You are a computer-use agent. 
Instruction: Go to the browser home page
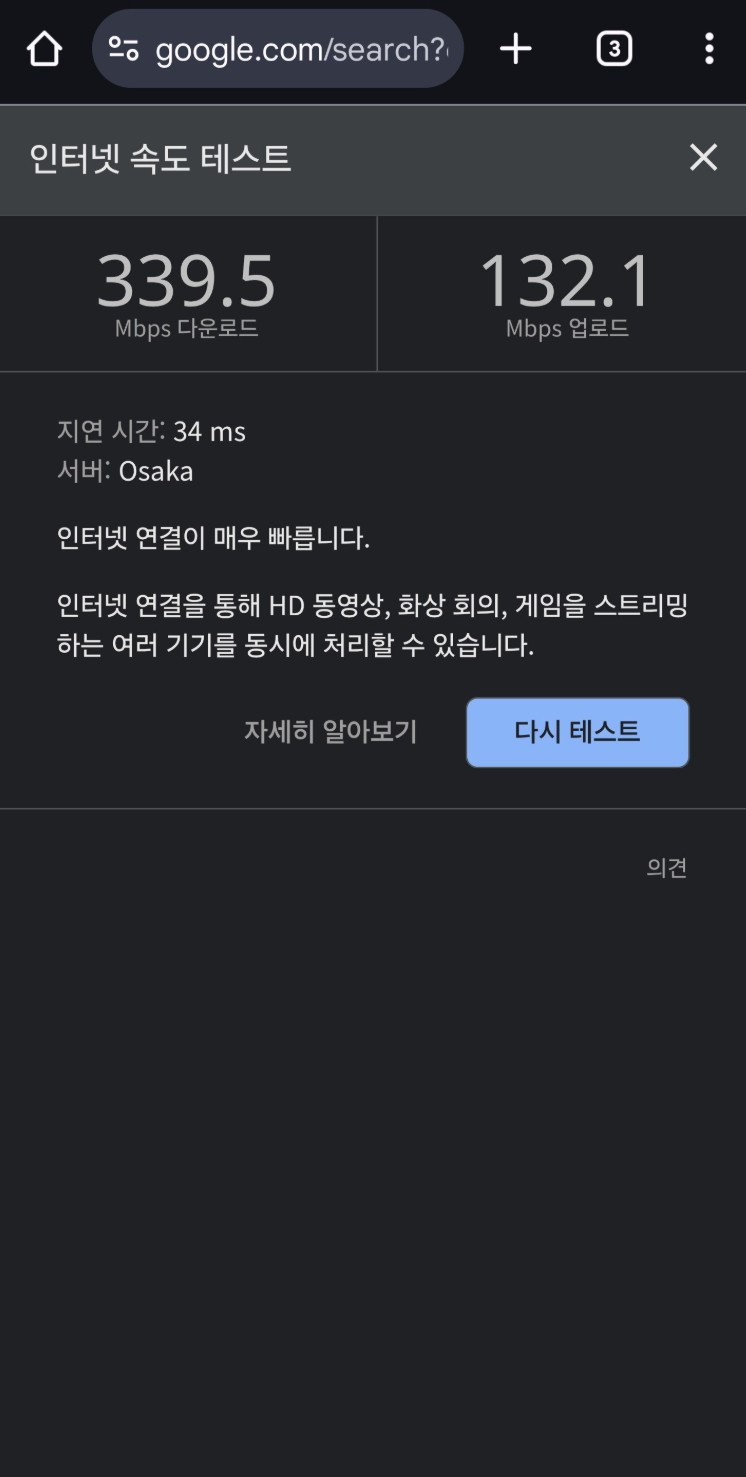pos(44,49)
